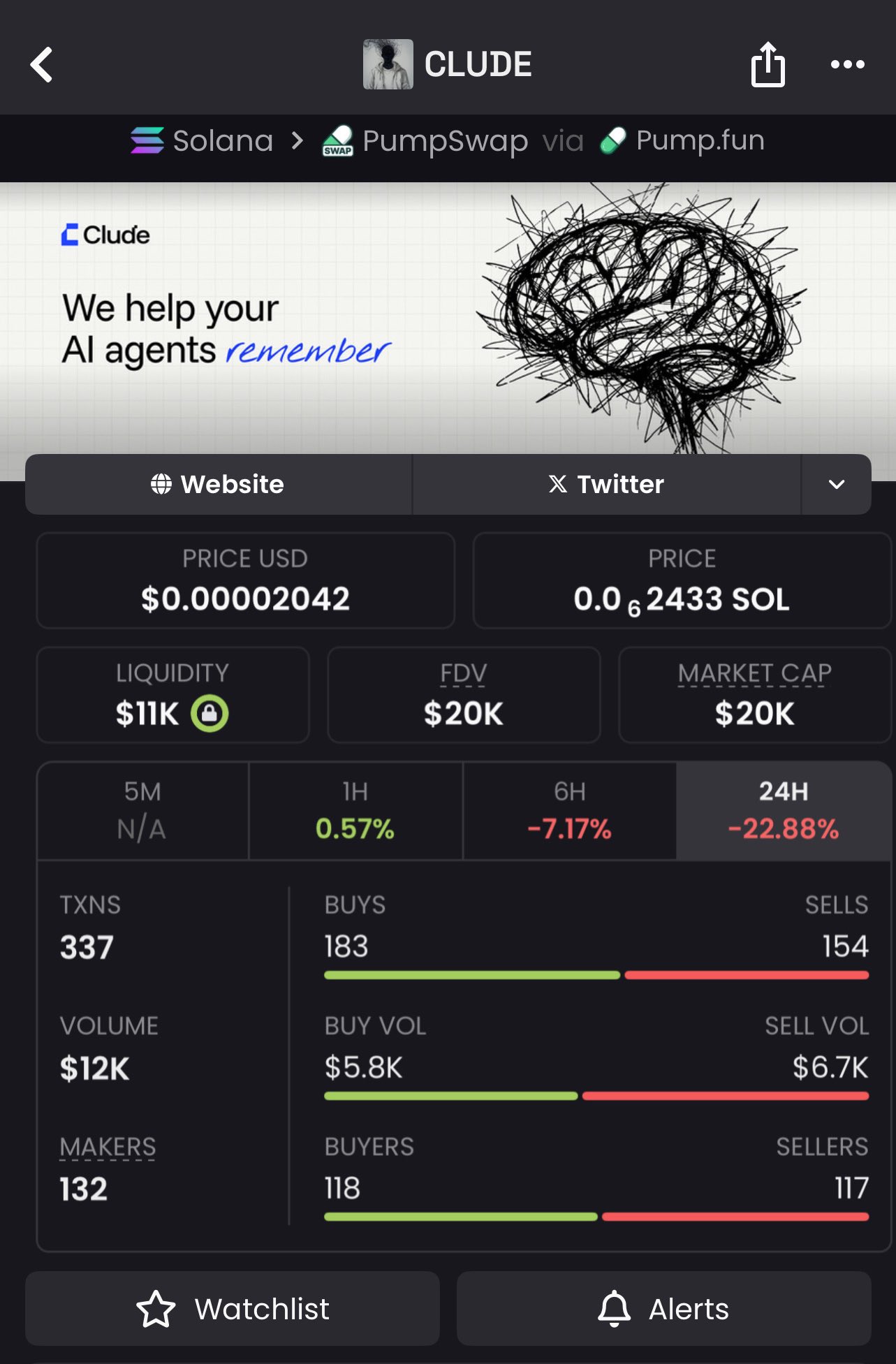Expand more links with the chevron
Image resolution: width=896 pixels, height=1364 pixels.
(836, 485)
